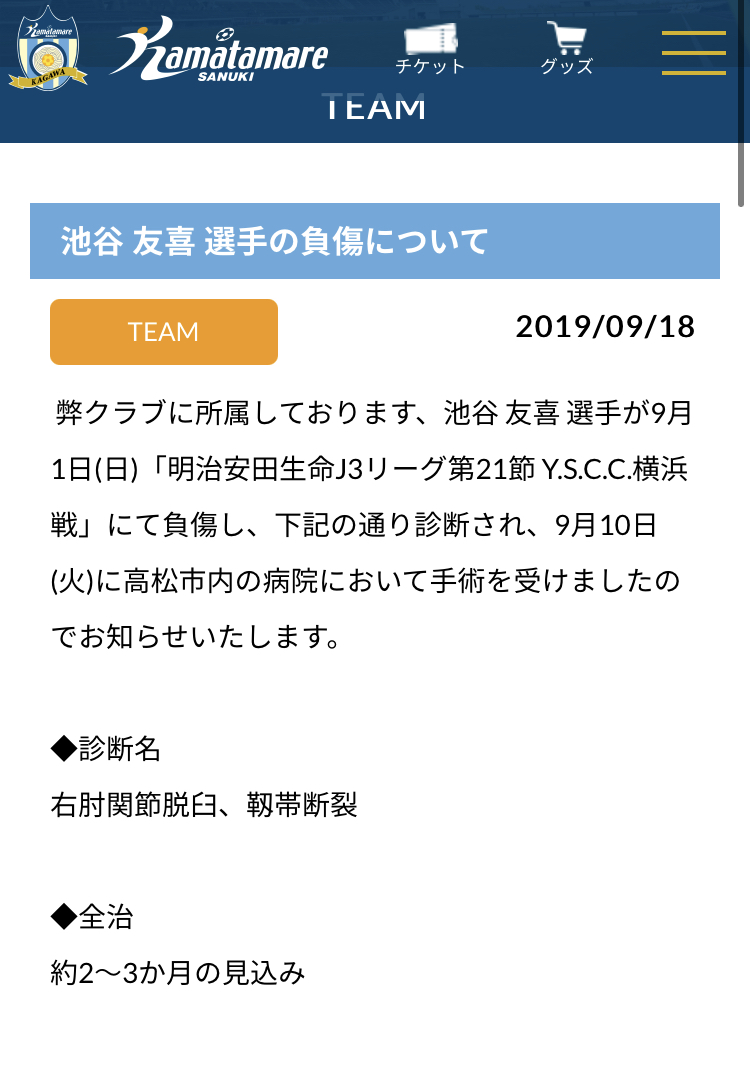Open the グッズ goods shop
This screenshot has width=750, height=1092.
(566, 50)
